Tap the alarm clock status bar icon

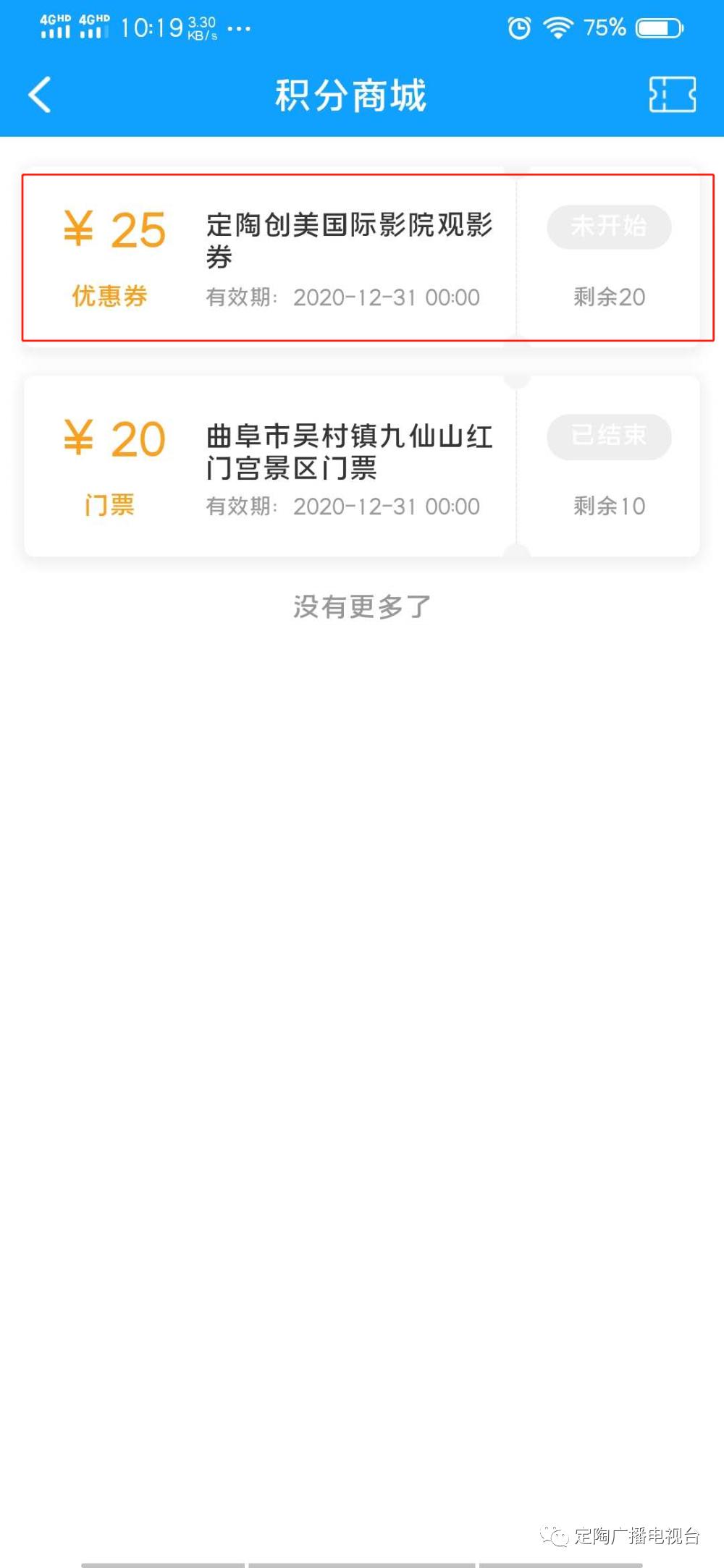click(518, 27)
